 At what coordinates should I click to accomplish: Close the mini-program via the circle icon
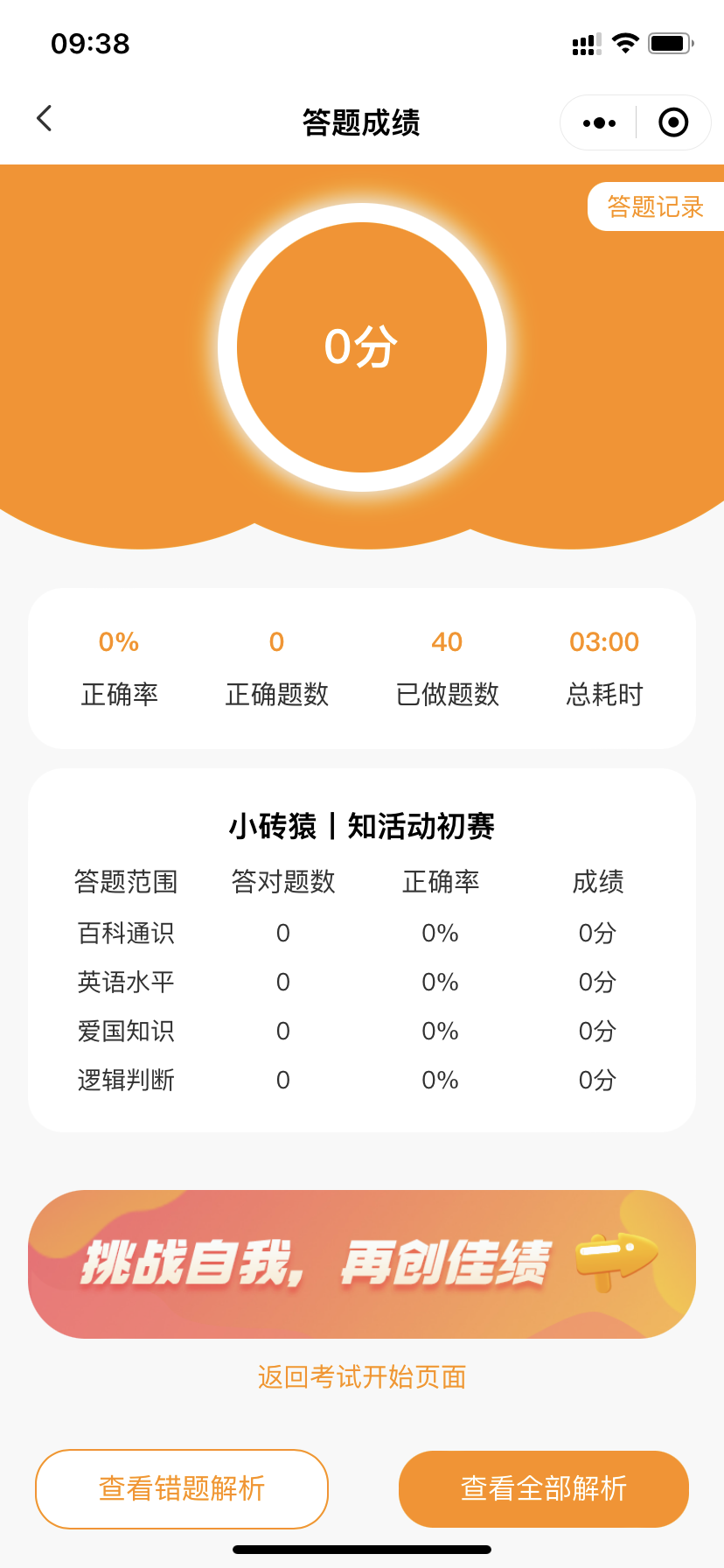(673, 123)
